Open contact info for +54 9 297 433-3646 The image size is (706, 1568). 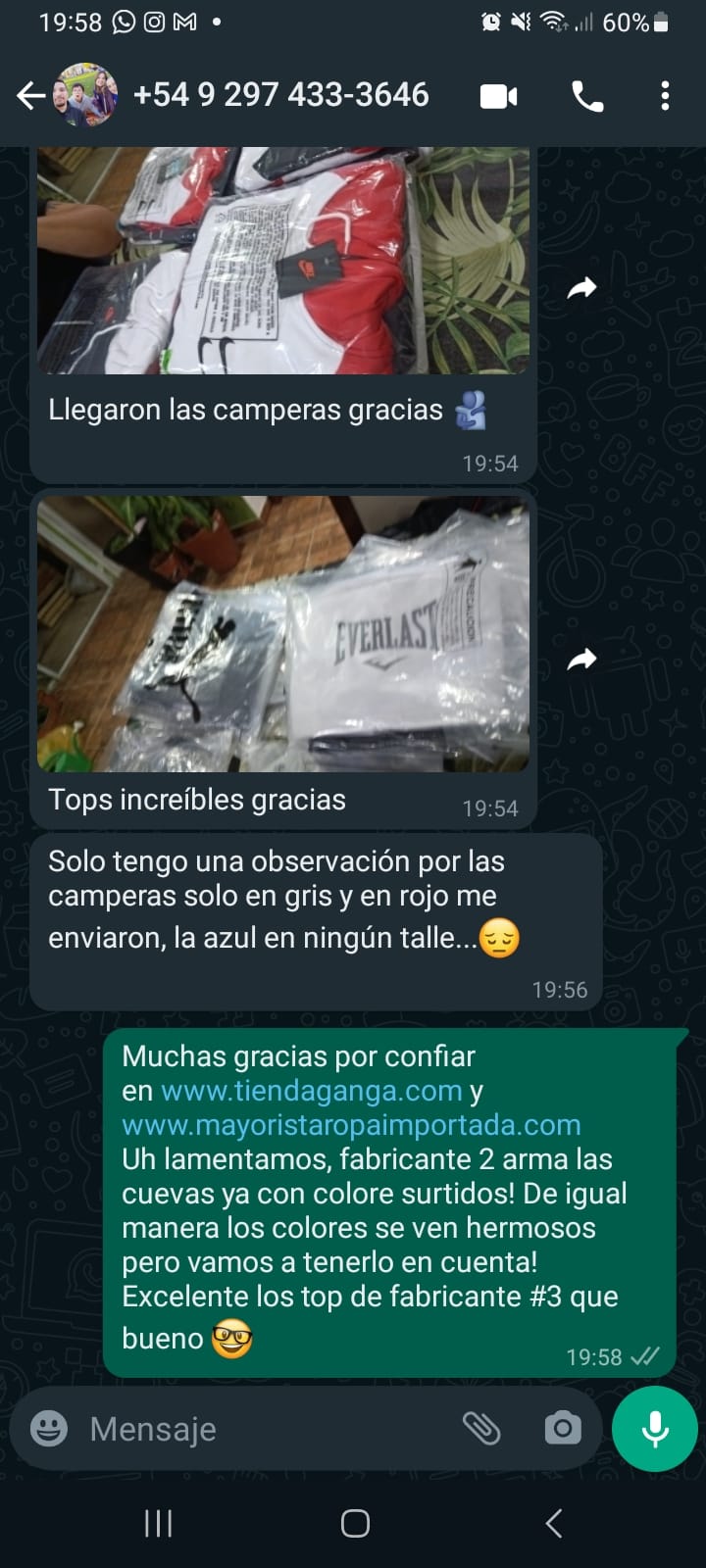click(x=280, y=95)
